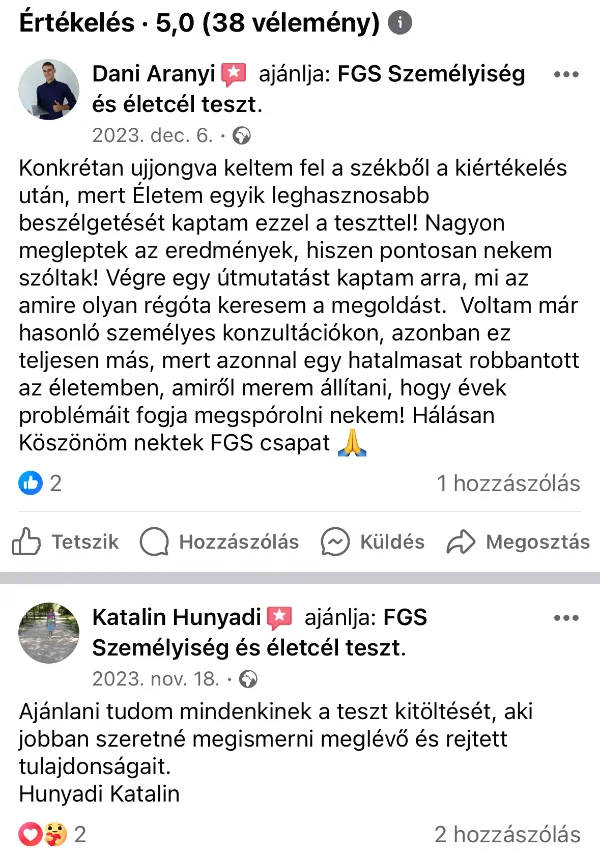The height and width of the screenshot is (855, 600).
Task: View the 2 hozzászólás on Katalin's review
Action: coord(507,834)
